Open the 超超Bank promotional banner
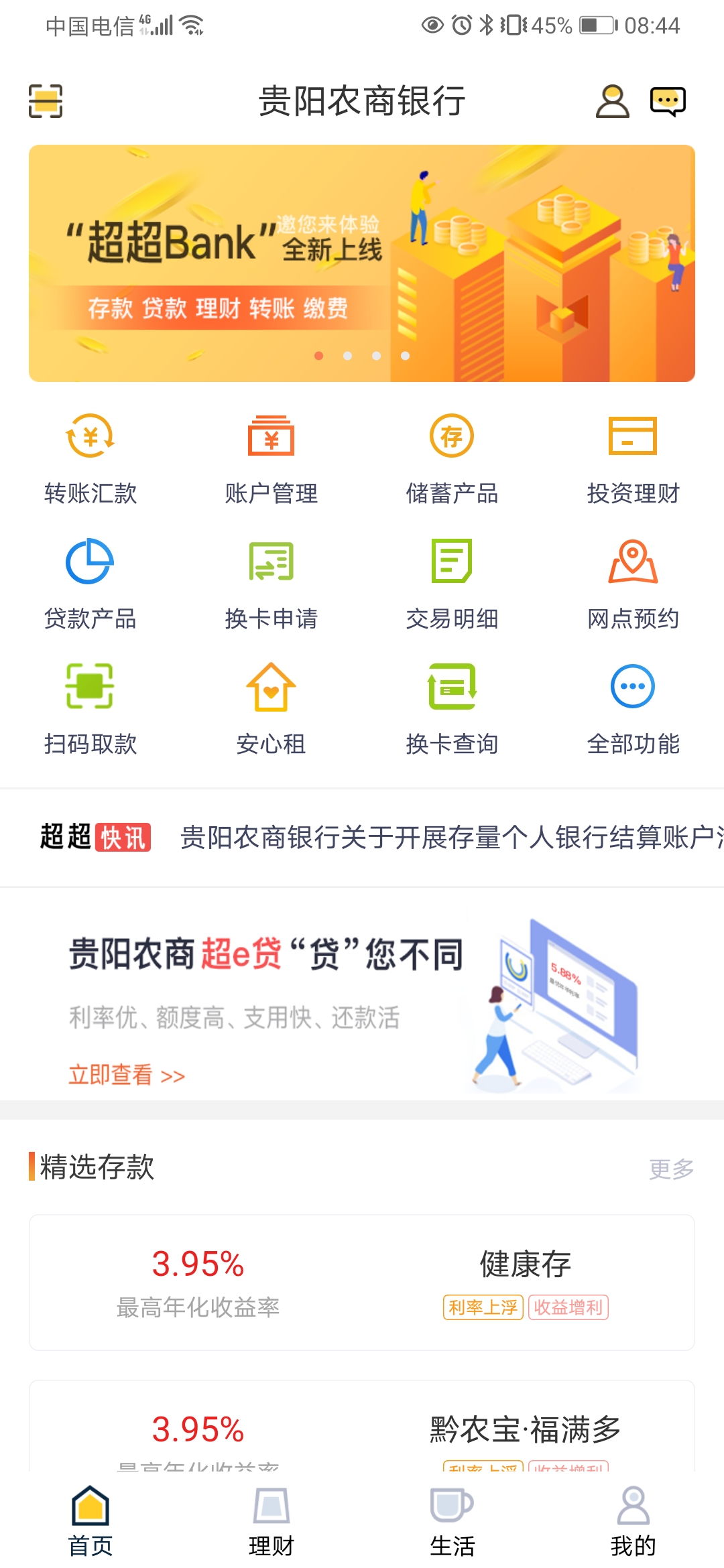Image resolution: width=724 pixels, height=1568 pixels. 362,263
